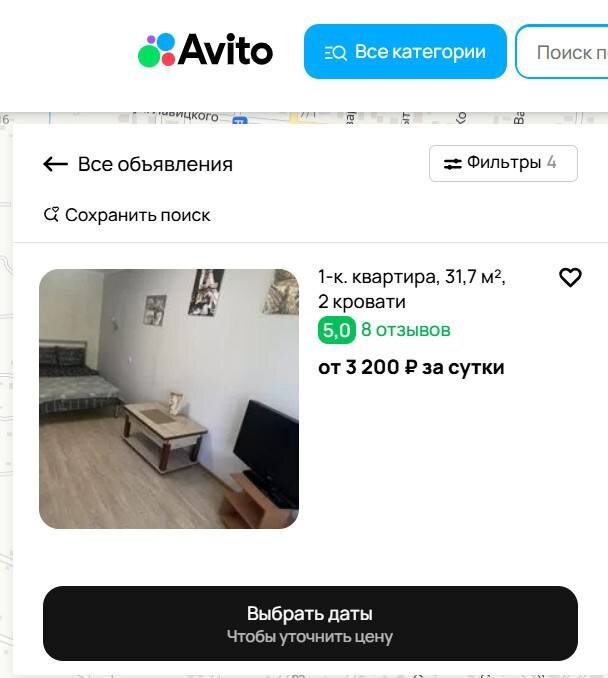Save this search with Сохранить поиск
This screenshot has width=608, height=678.
pyautogui.click(x=127, y=215)
